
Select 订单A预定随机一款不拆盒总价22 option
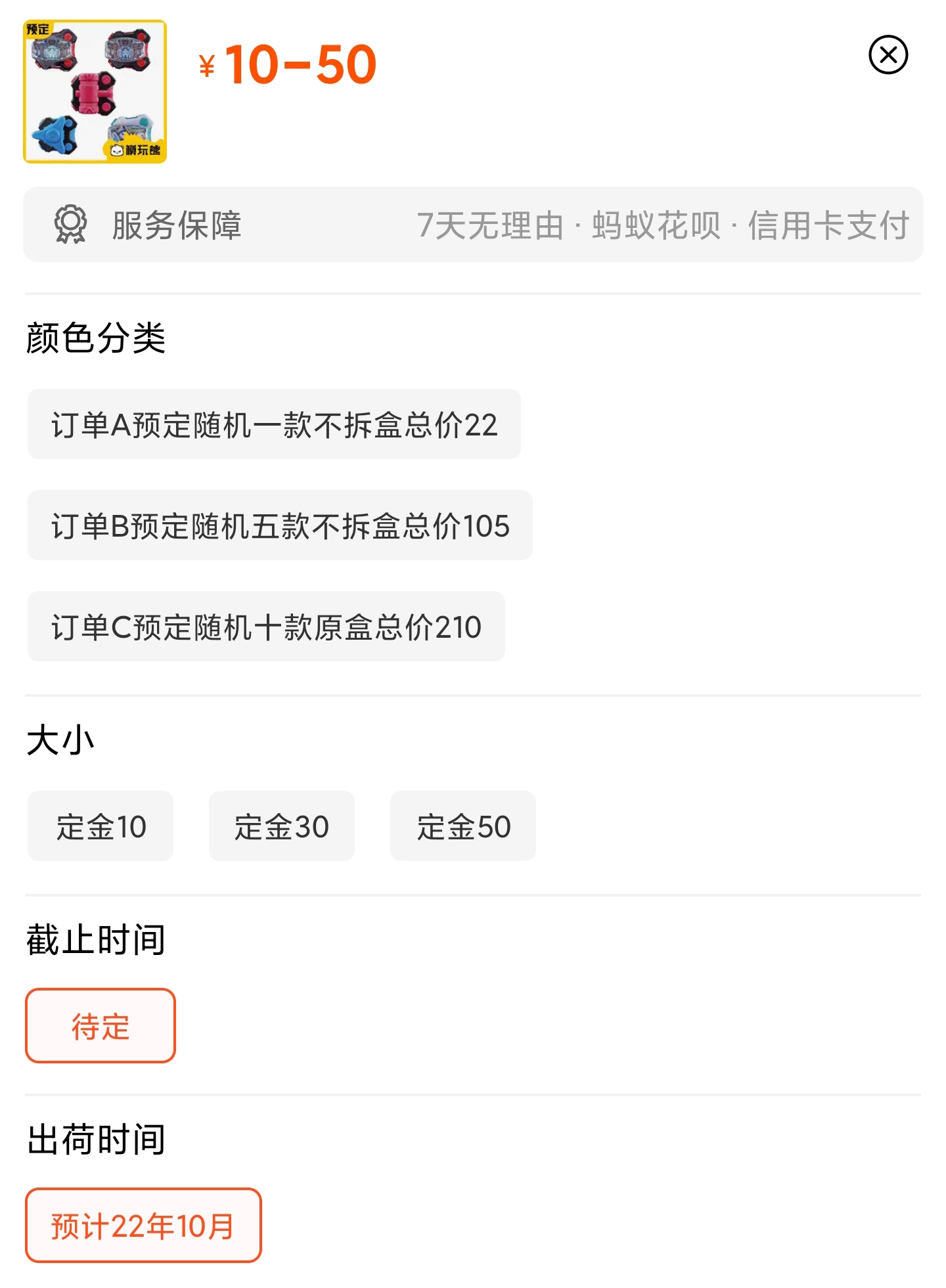tap(274, 424)
